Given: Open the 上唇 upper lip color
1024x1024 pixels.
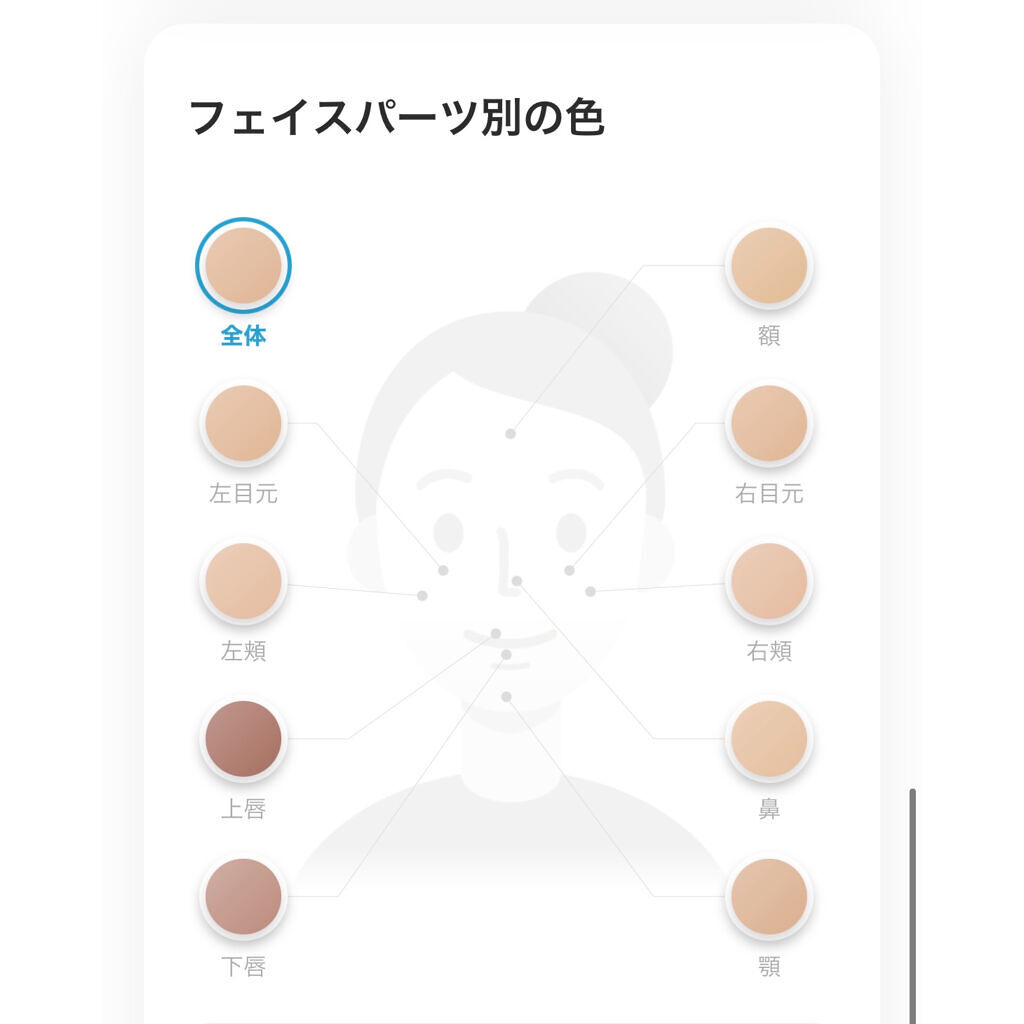Looking at the screenshot, I should click(243, 739).
